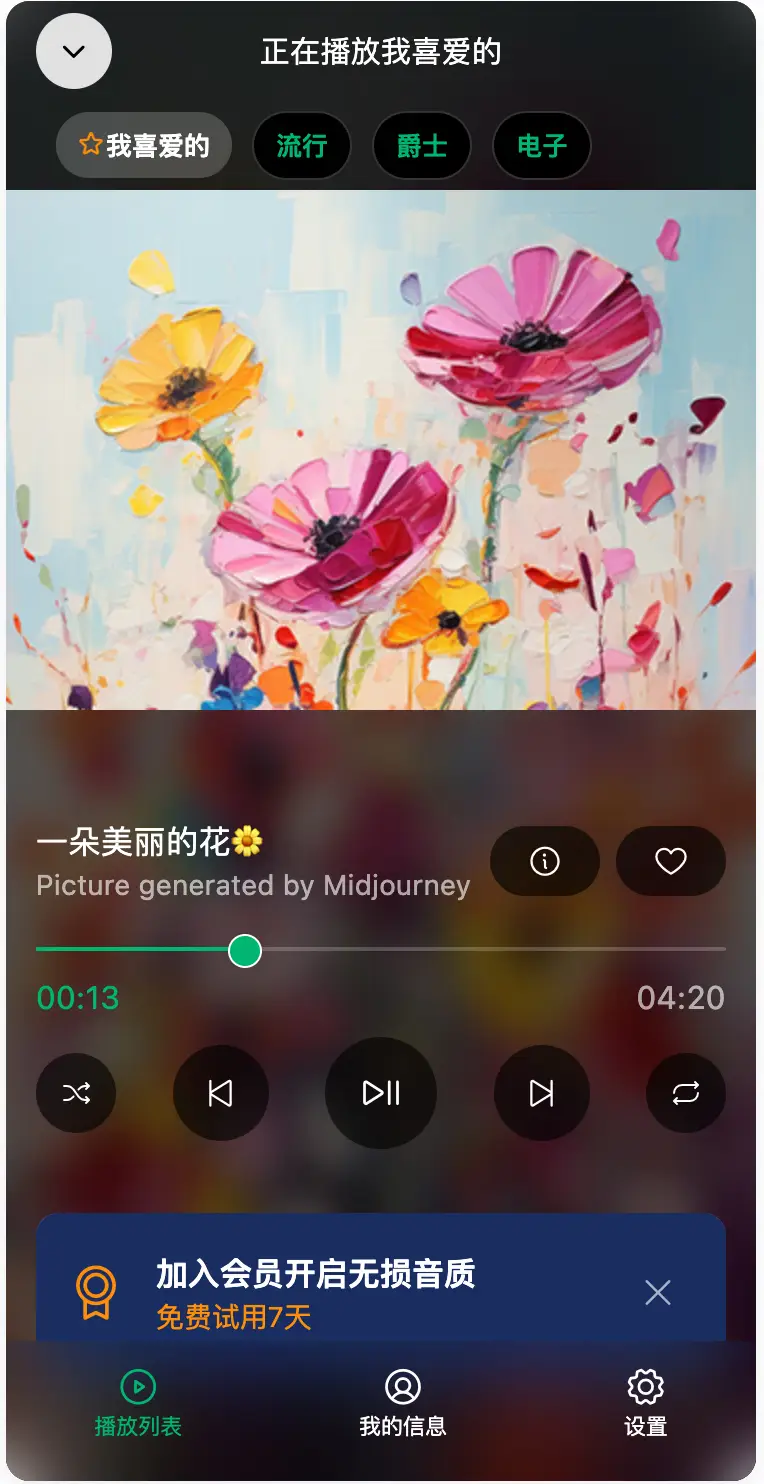
Task: Switch to the 流行 category chip
Action: pyautogui.click(x=302, y=146)
